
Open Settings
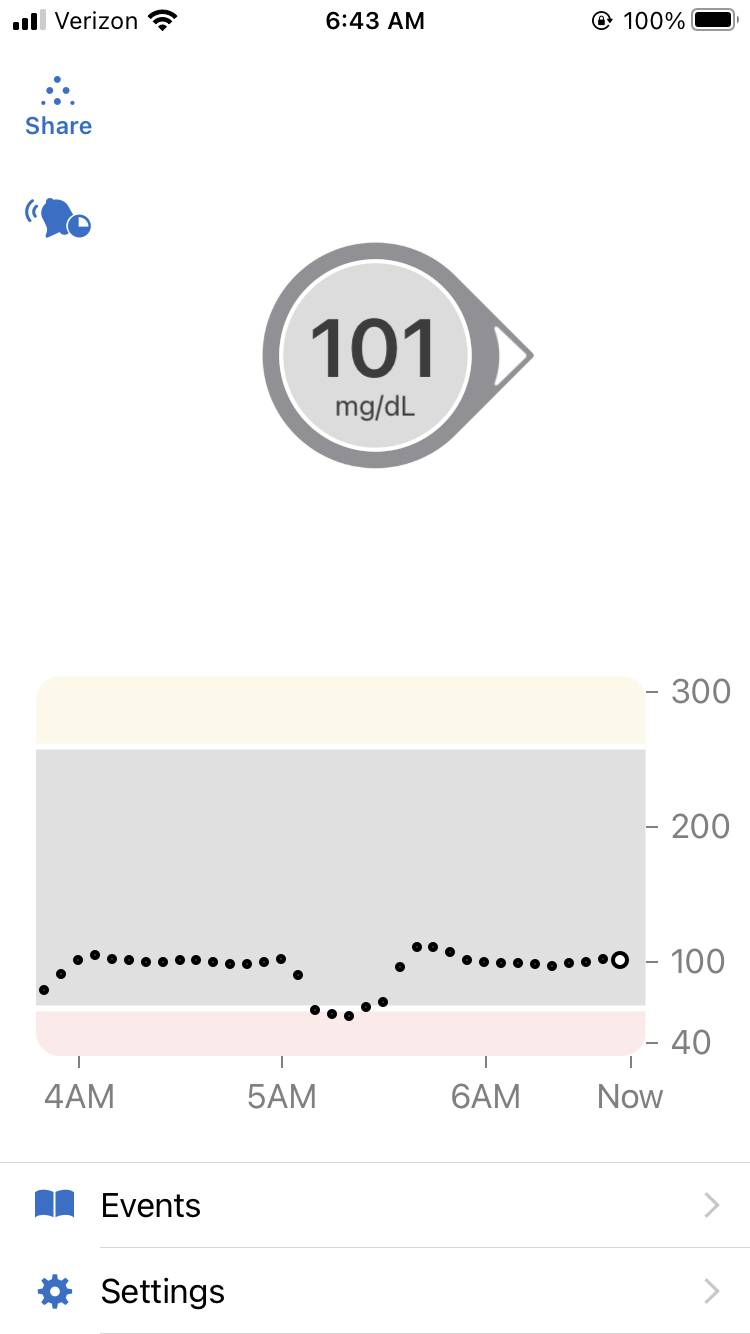point(375,1291)
